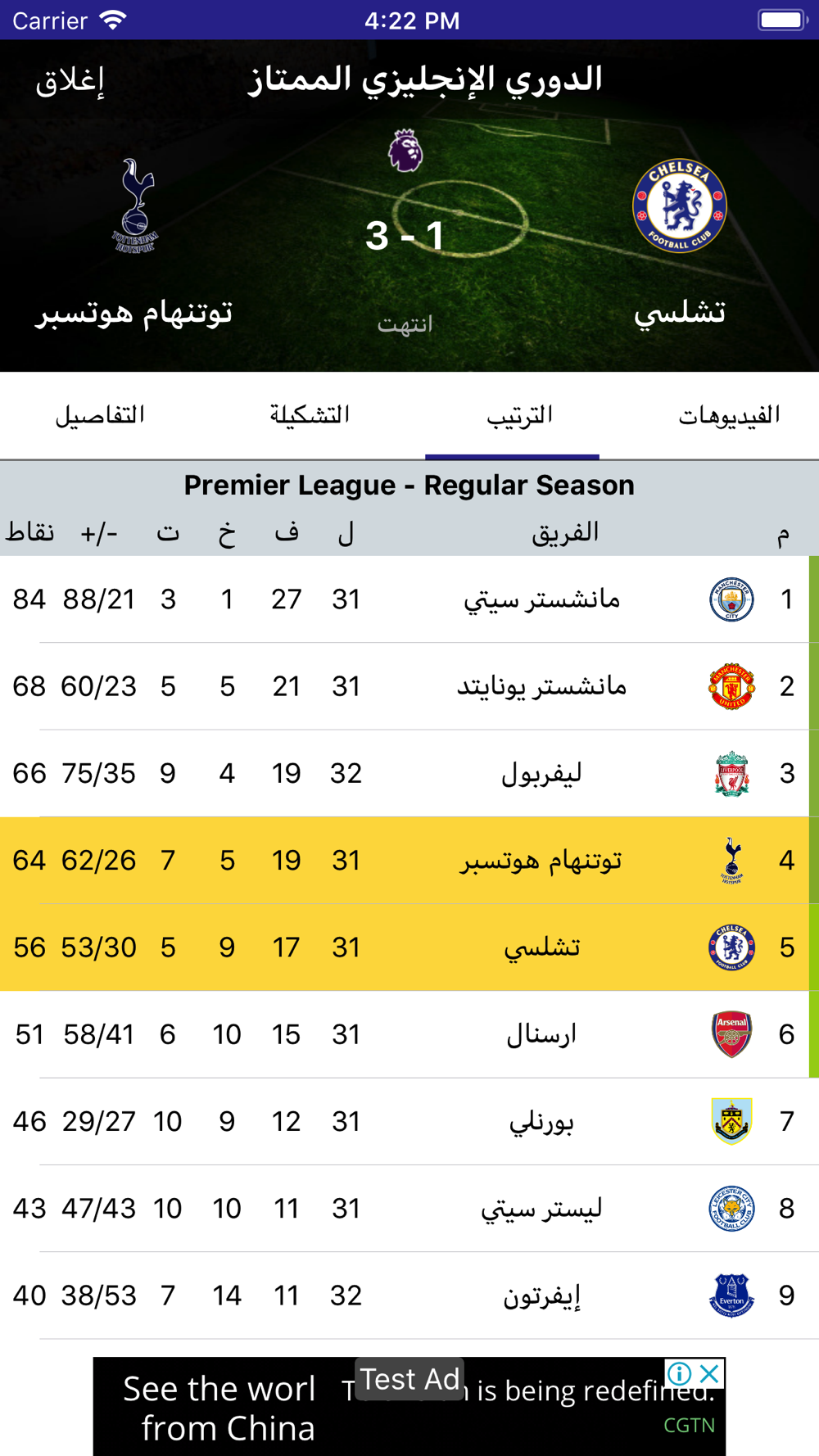Open the ليفربول team row
The width and height of the screenshot is (819, 1456).
409,773
